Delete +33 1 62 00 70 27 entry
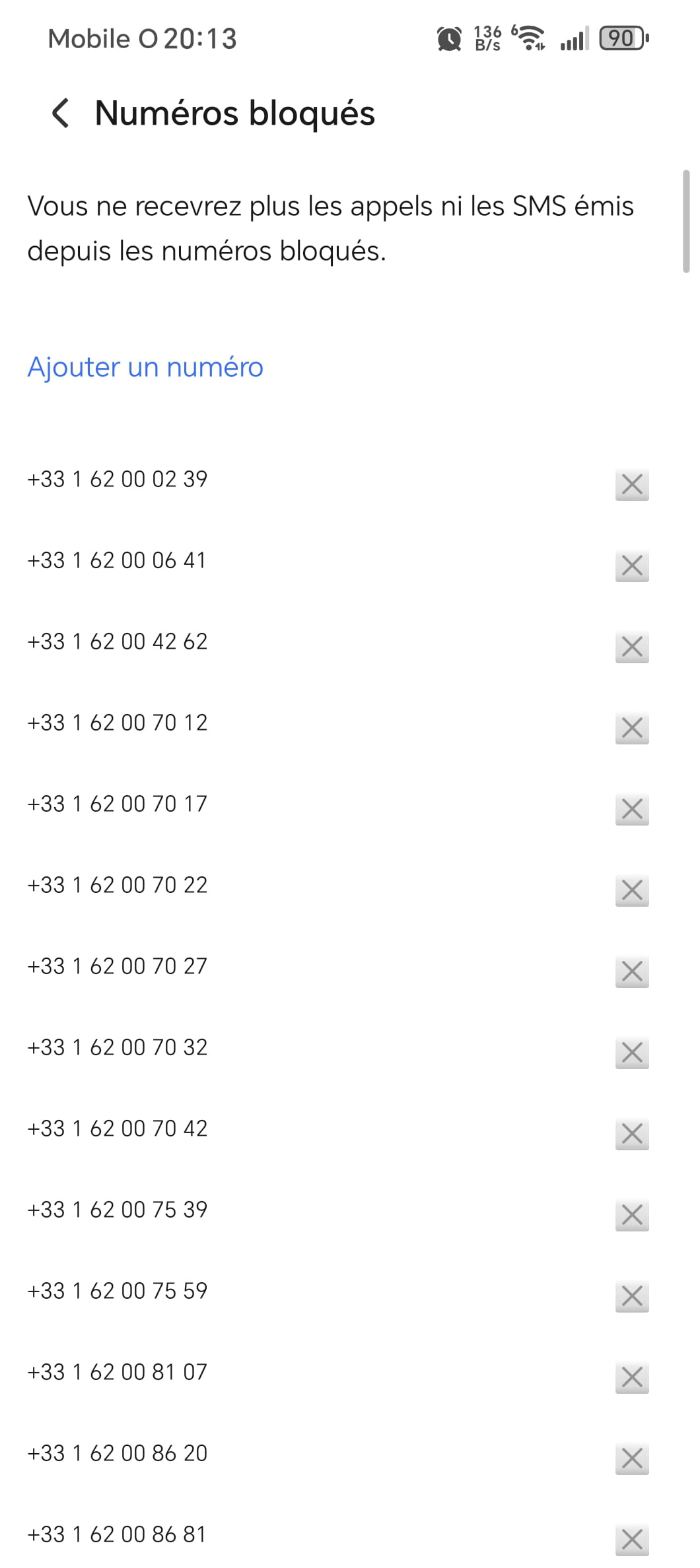700x1568 pixels. (x=632, y=971)
